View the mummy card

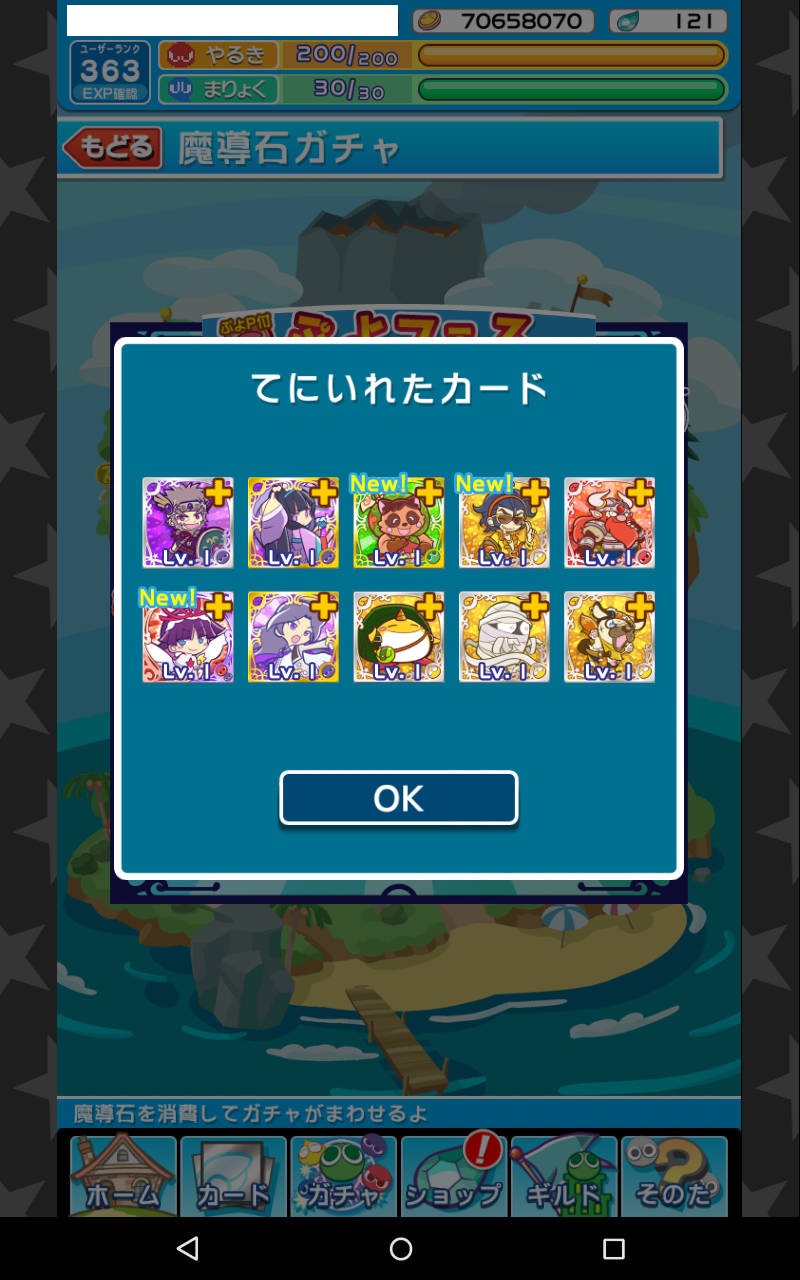coord(504,637)
